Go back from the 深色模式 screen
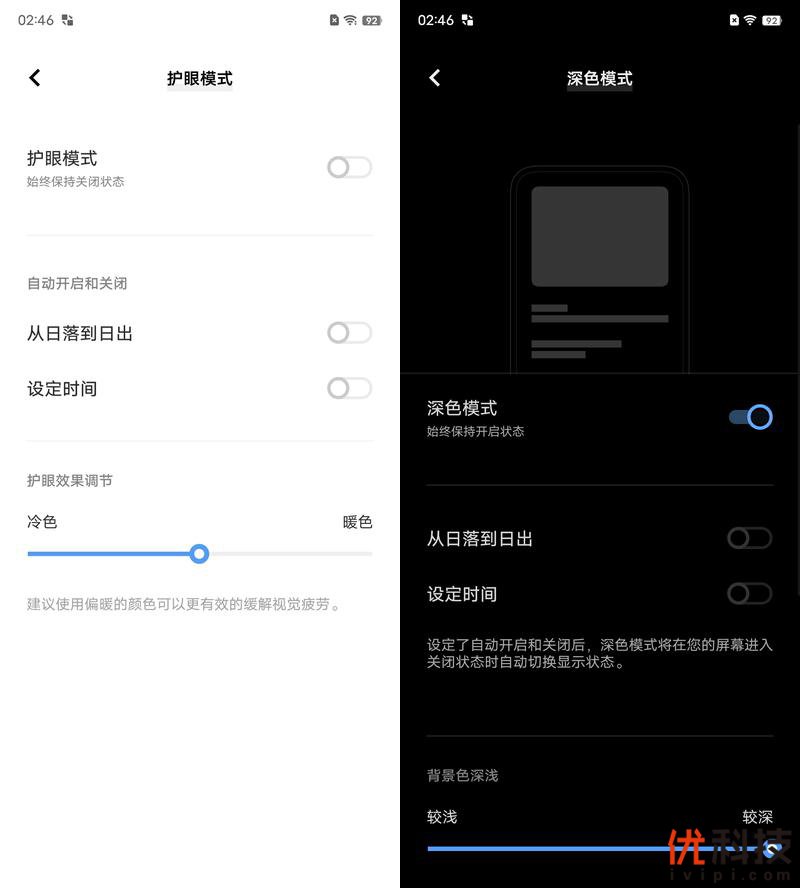Viewport: 800px width, 888px height. tap(435, 78)
